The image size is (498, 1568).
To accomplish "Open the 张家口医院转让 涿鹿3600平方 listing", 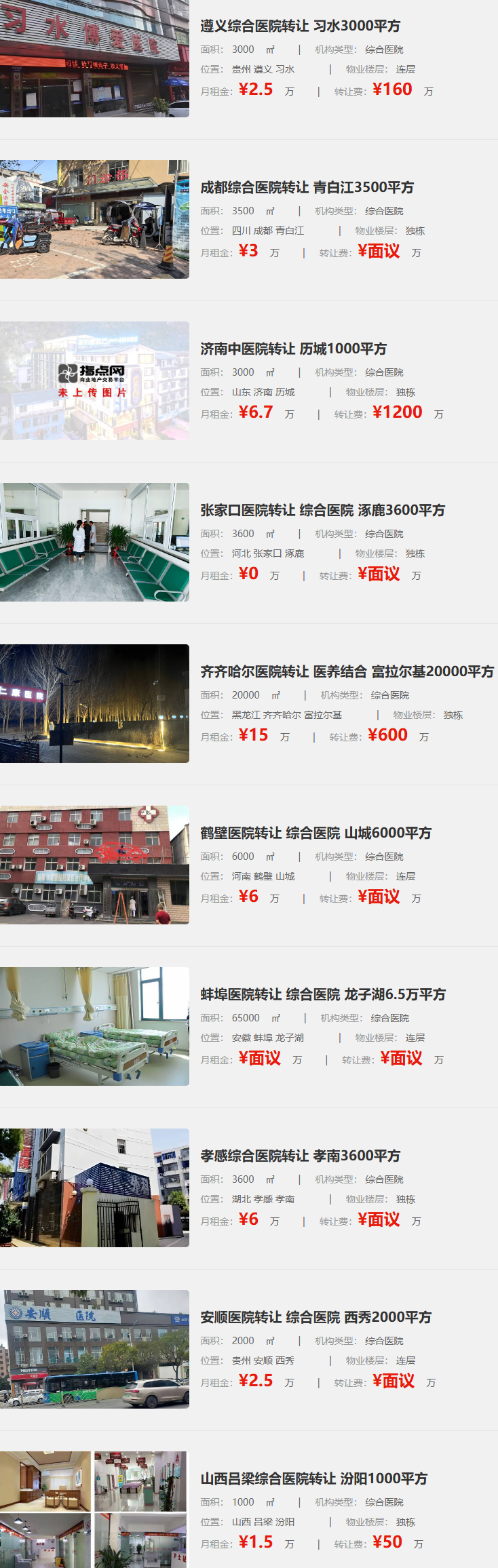I will tap(322, 511).
